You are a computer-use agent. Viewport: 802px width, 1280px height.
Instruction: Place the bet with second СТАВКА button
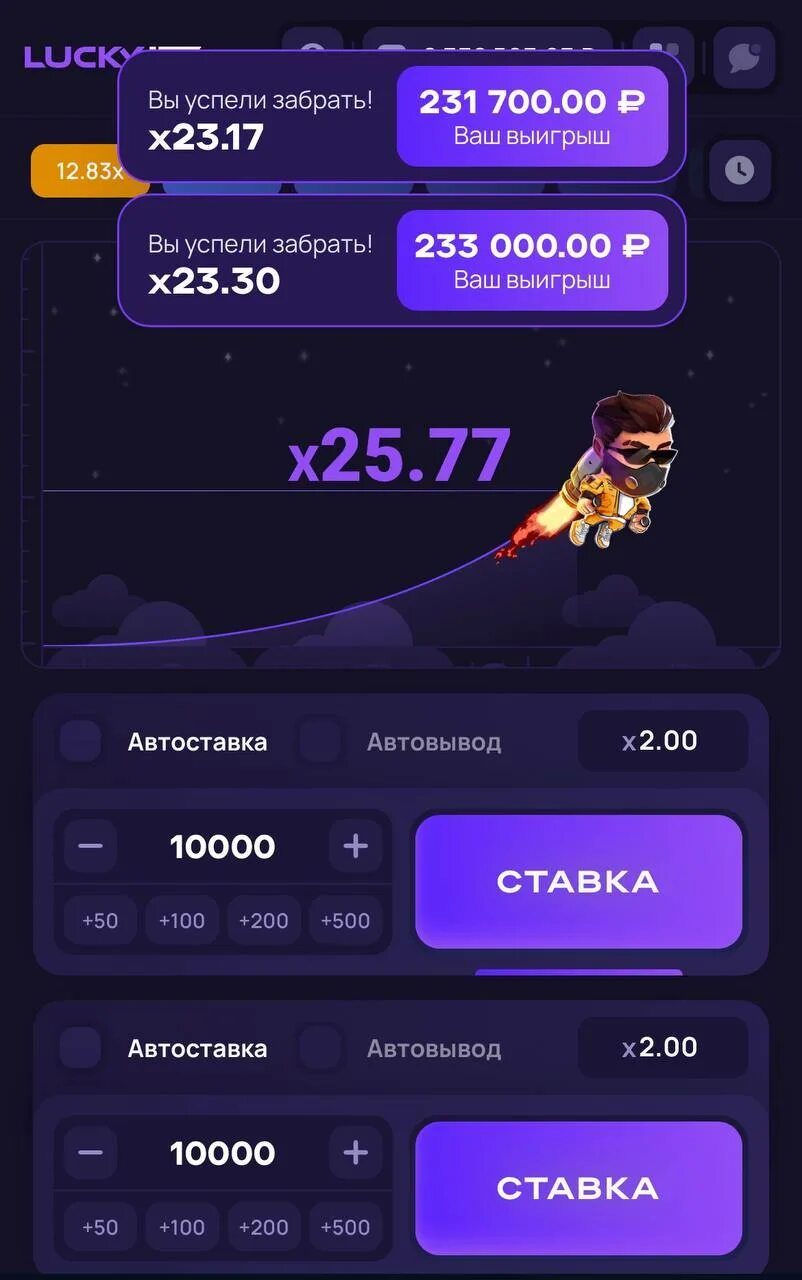coord(578,1188)
